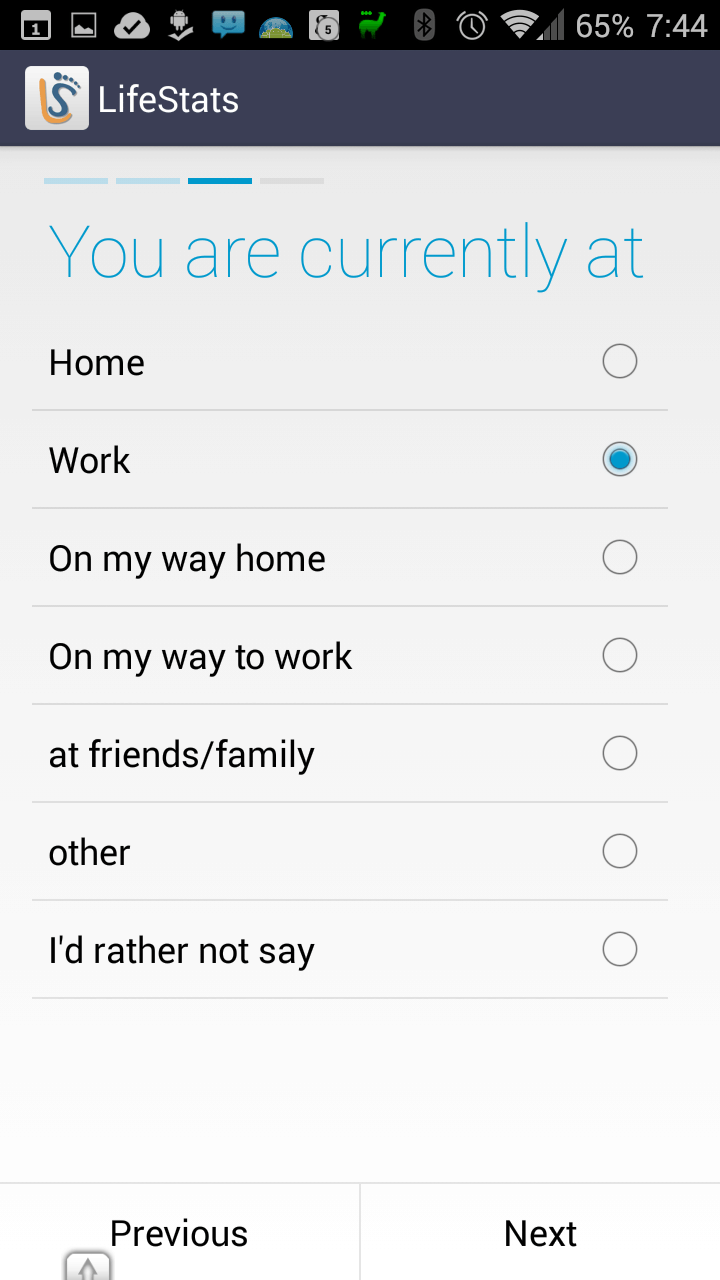Select On my way home
The width and height of the screenshot is (720, 1280).
(x=349, y=558)
